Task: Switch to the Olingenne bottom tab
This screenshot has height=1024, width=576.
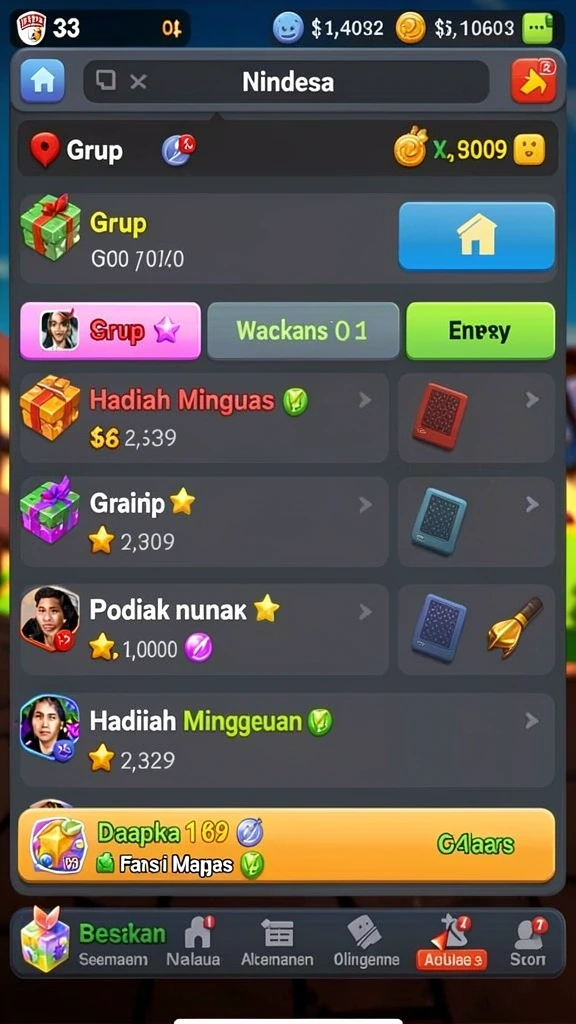Action: (x=366, y=942)
